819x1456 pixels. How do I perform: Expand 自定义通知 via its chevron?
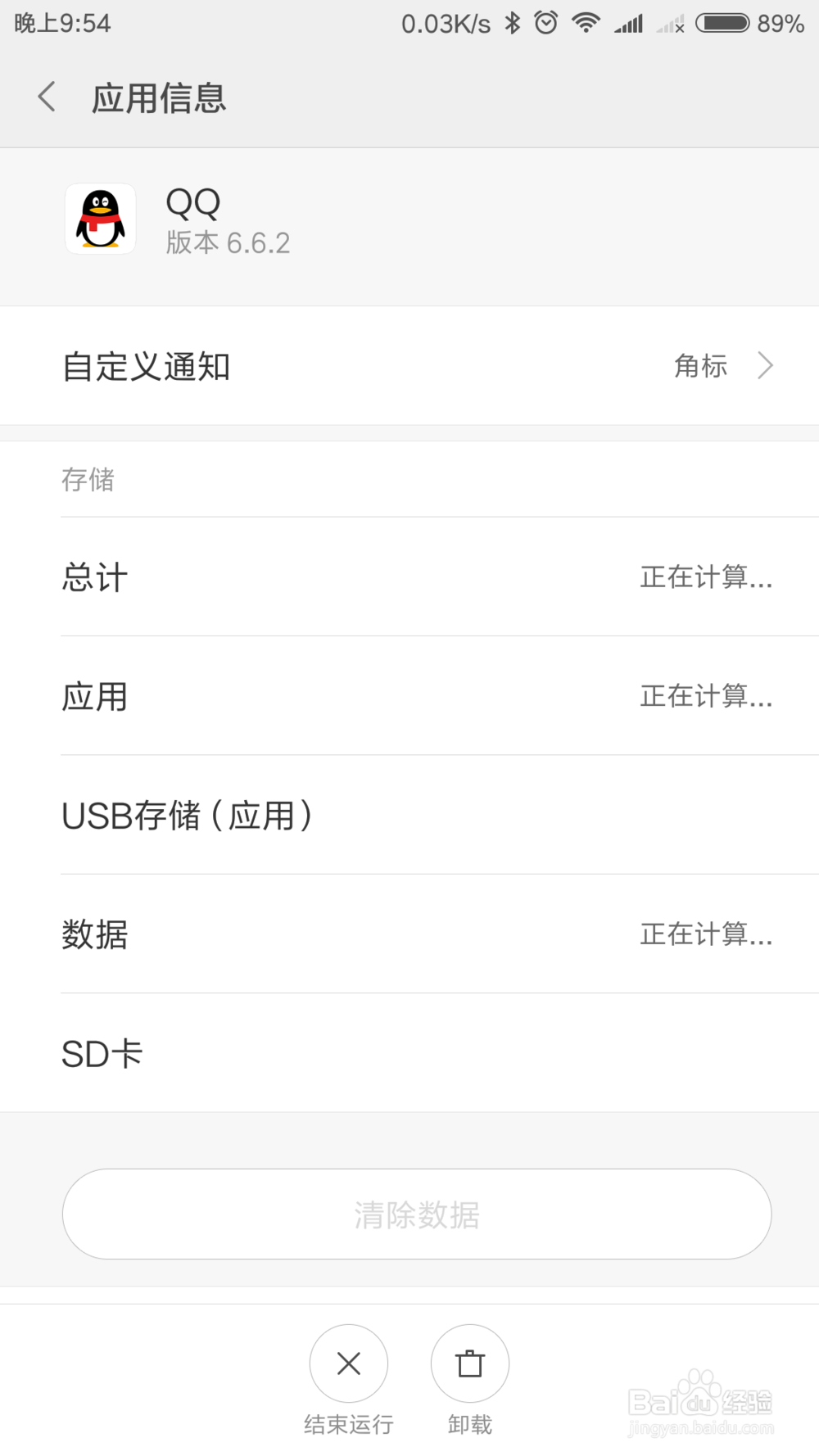pyautogui.click(x=764, y=365)
